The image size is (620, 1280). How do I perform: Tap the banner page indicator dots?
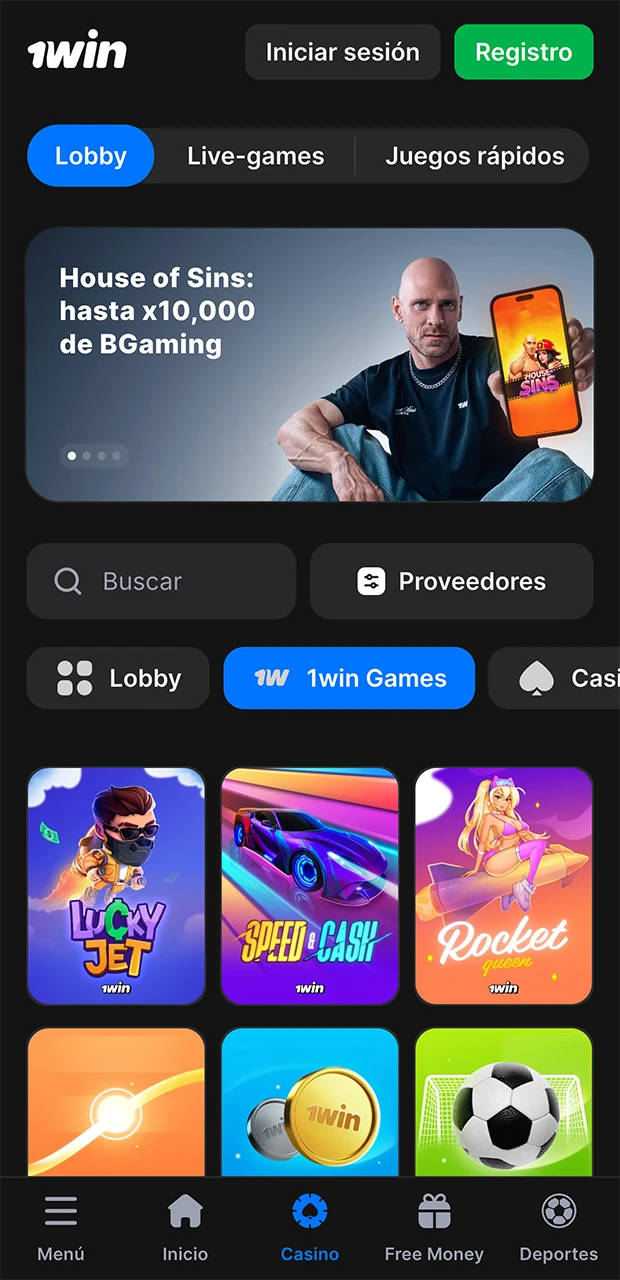coord(94,456)
